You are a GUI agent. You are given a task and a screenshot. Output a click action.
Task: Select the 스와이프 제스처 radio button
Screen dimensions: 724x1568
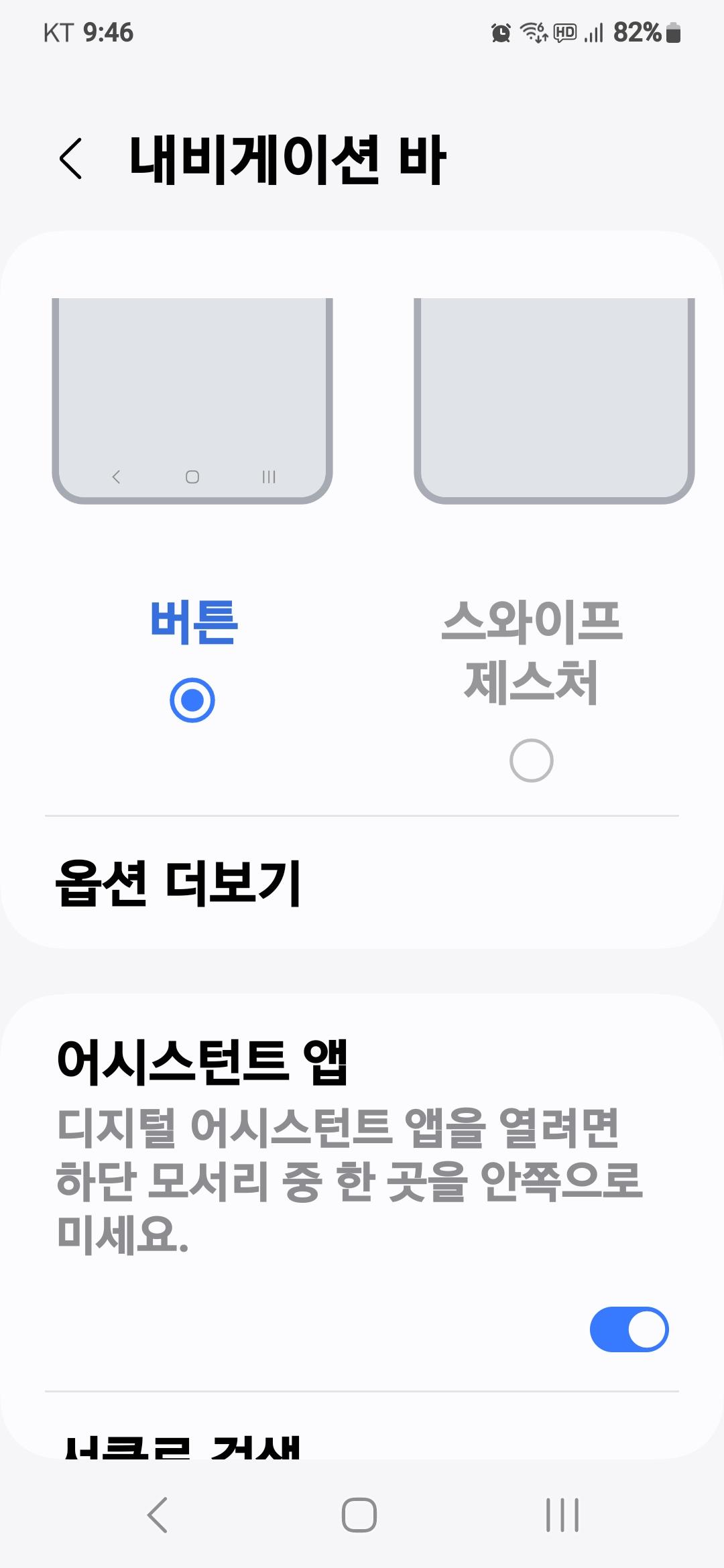(531, 761)
